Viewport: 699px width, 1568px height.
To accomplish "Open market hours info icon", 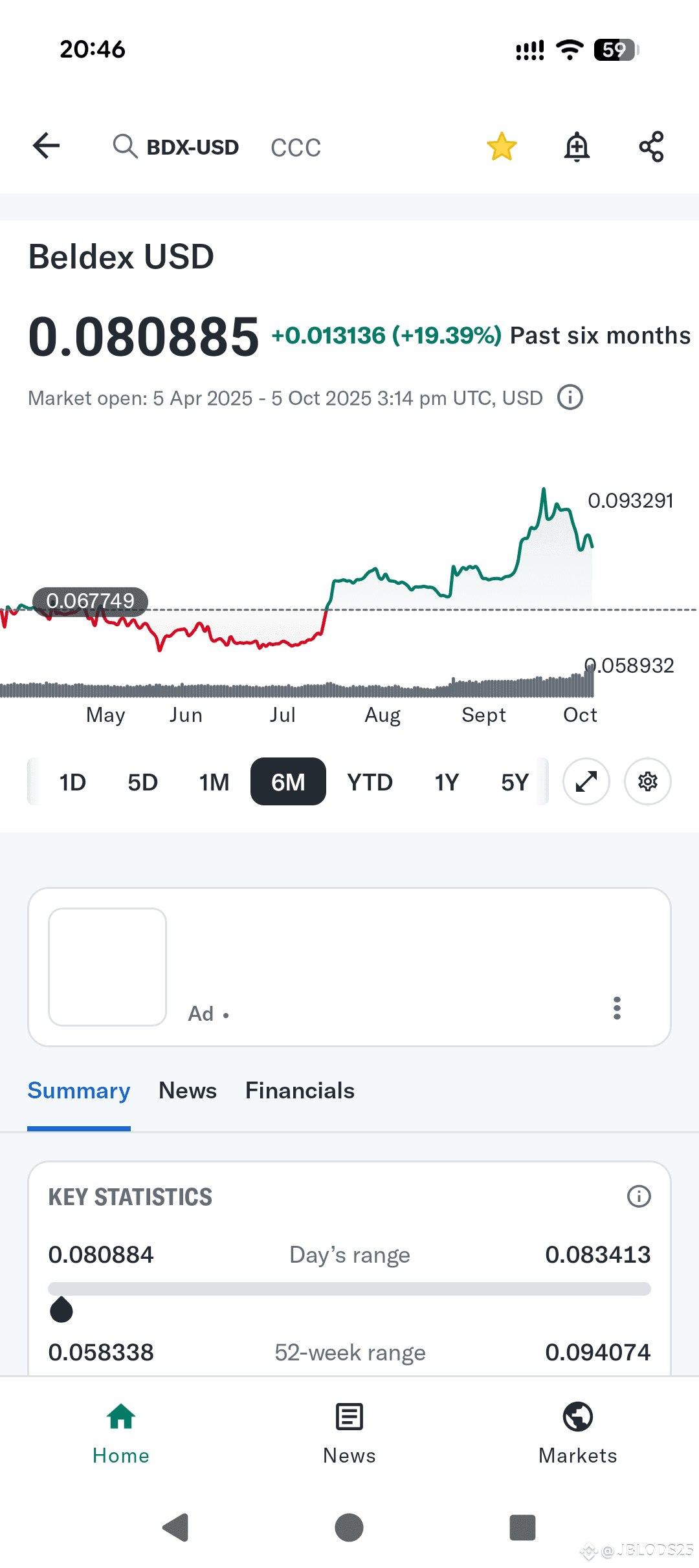I will 569,397.
